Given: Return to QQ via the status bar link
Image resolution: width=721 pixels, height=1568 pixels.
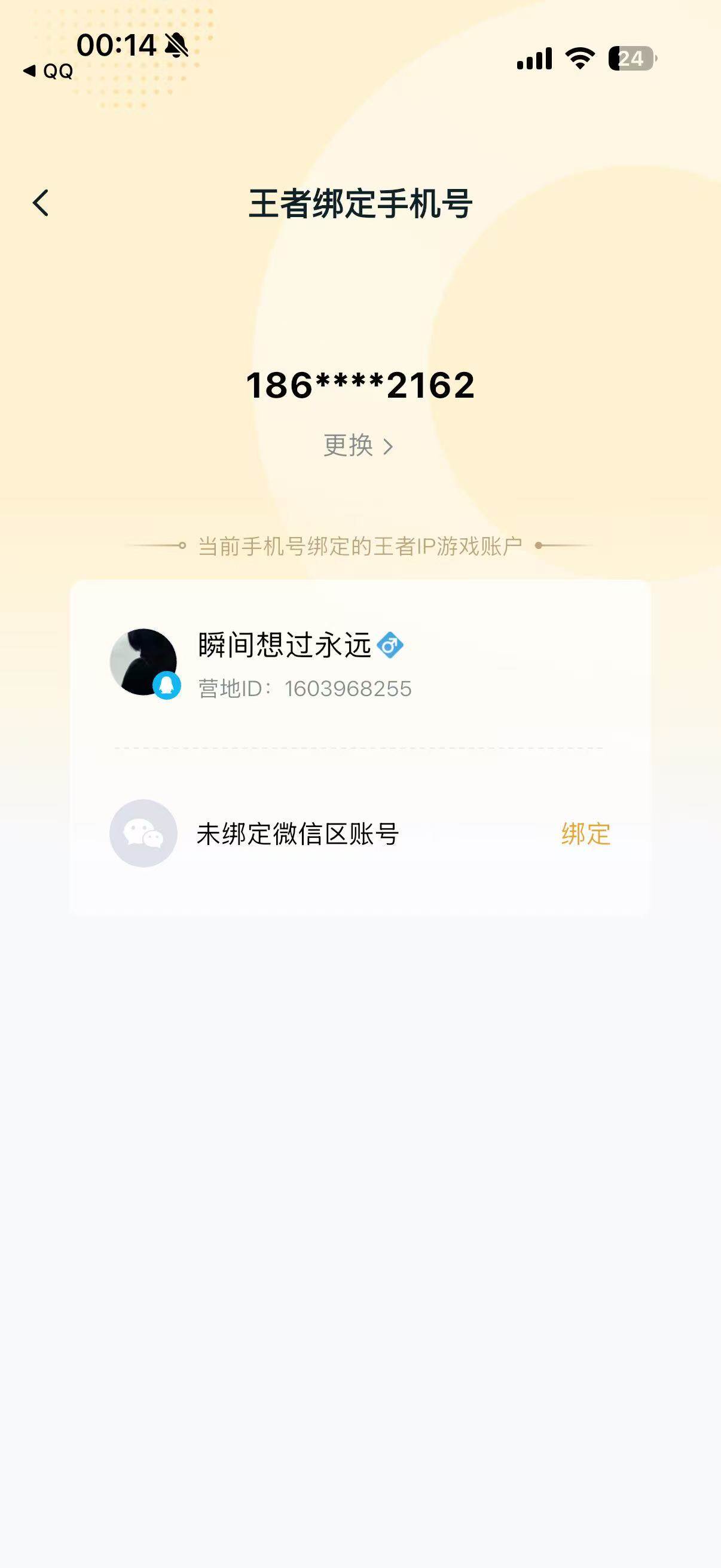Looking at the screenshot, I should [x=48, y=71].
